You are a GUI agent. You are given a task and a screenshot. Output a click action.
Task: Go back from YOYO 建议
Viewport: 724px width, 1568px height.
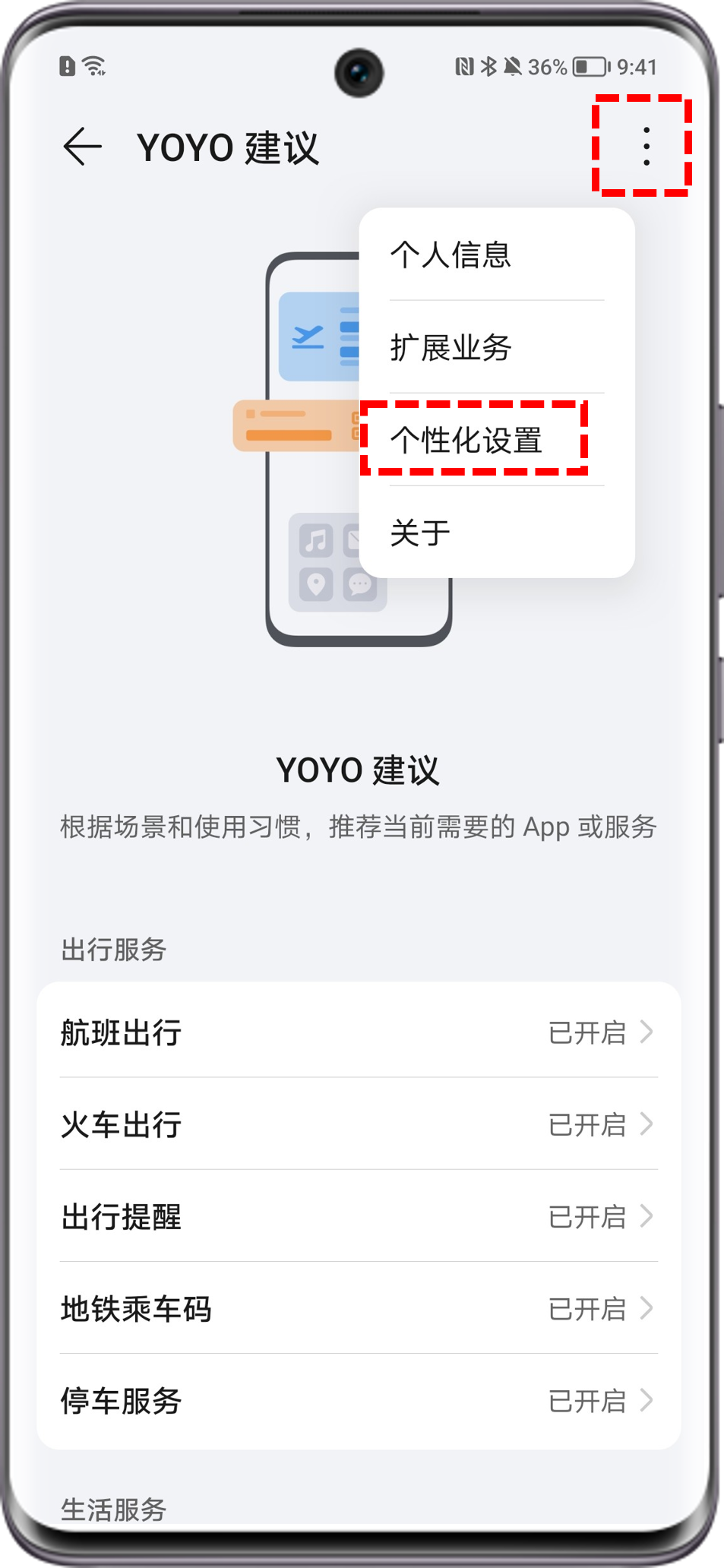[x=82, y=147]
